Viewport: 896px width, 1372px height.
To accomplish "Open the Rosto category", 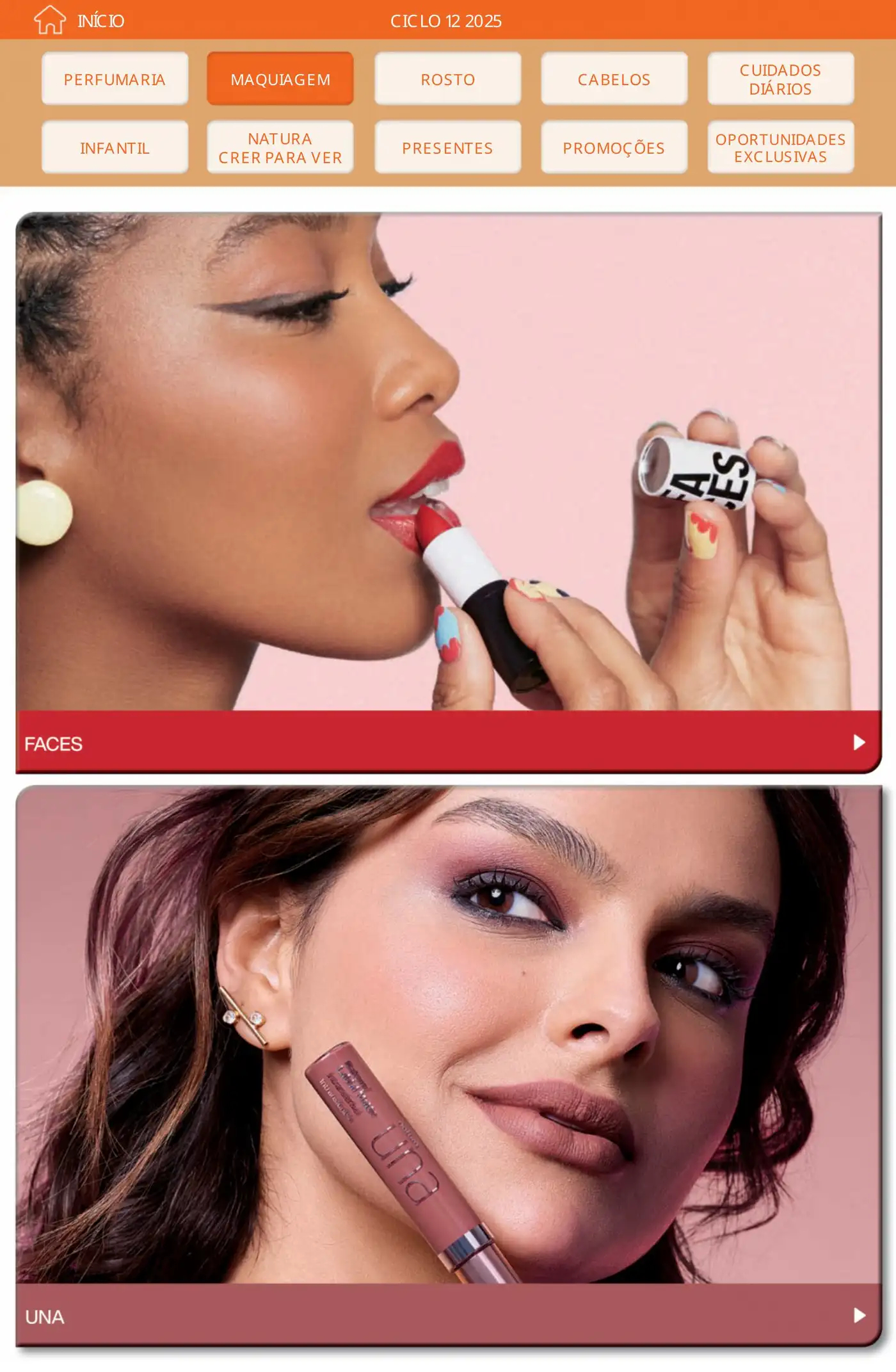I will point(447,79).
